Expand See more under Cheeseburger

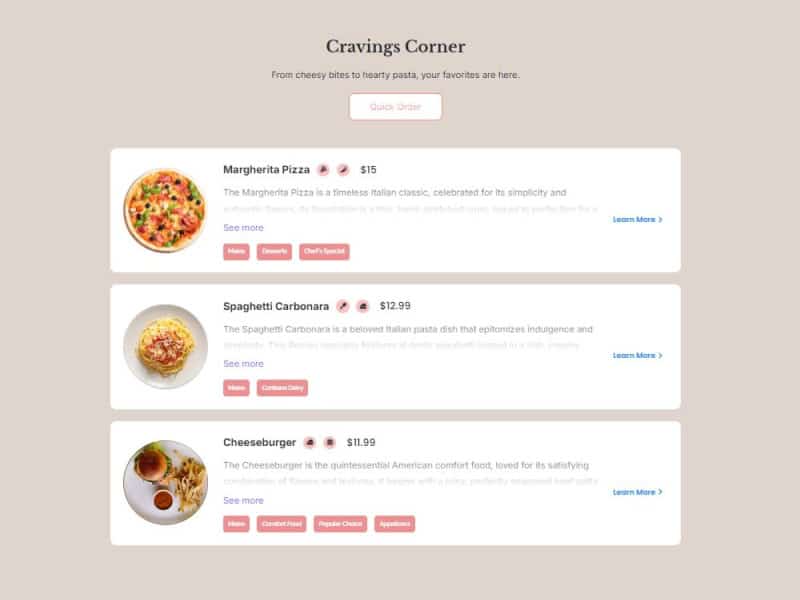tap(243, 501)
